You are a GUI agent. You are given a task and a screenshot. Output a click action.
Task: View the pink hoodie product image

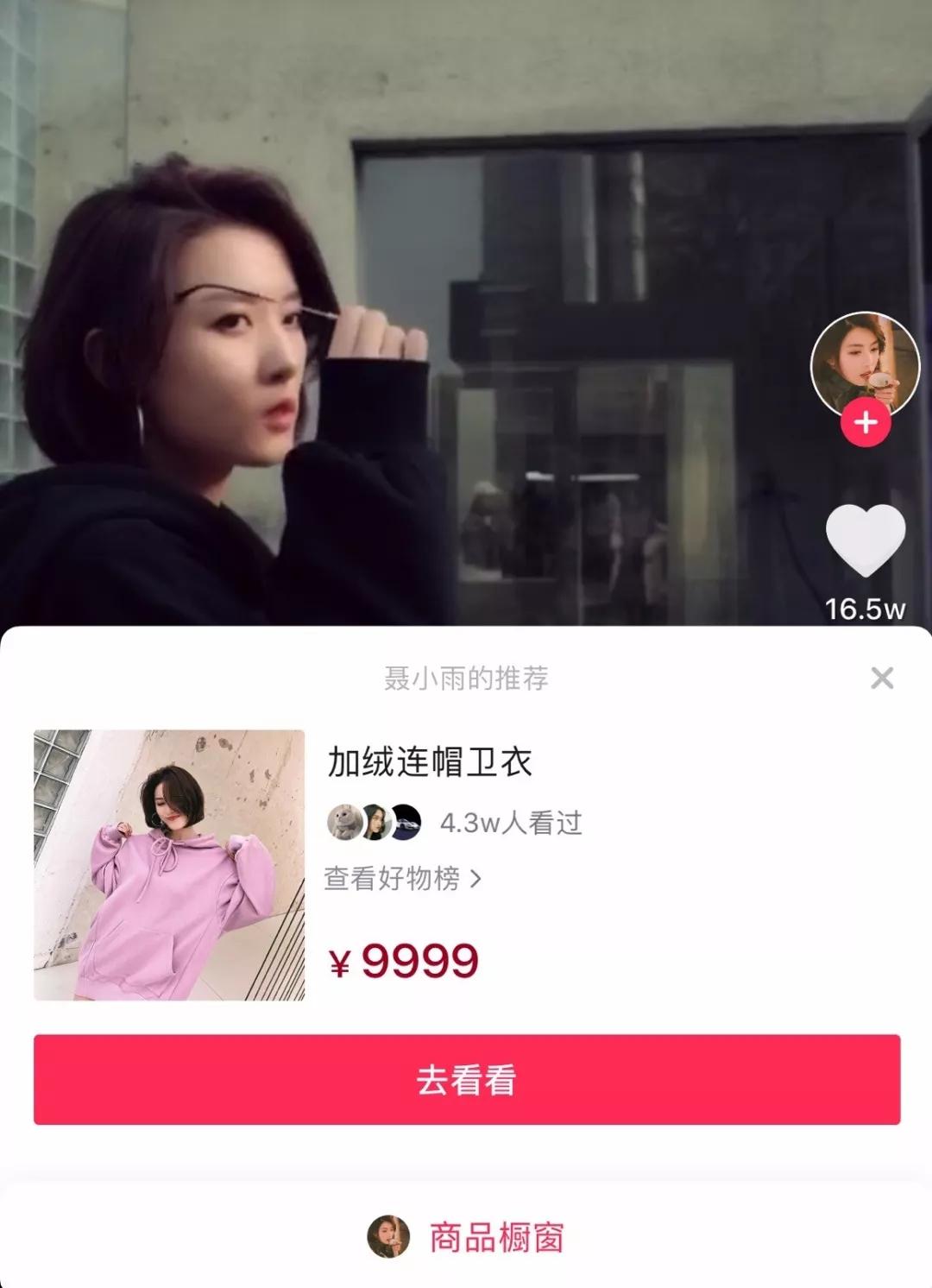pyautogui.click(x=169, y=865)
